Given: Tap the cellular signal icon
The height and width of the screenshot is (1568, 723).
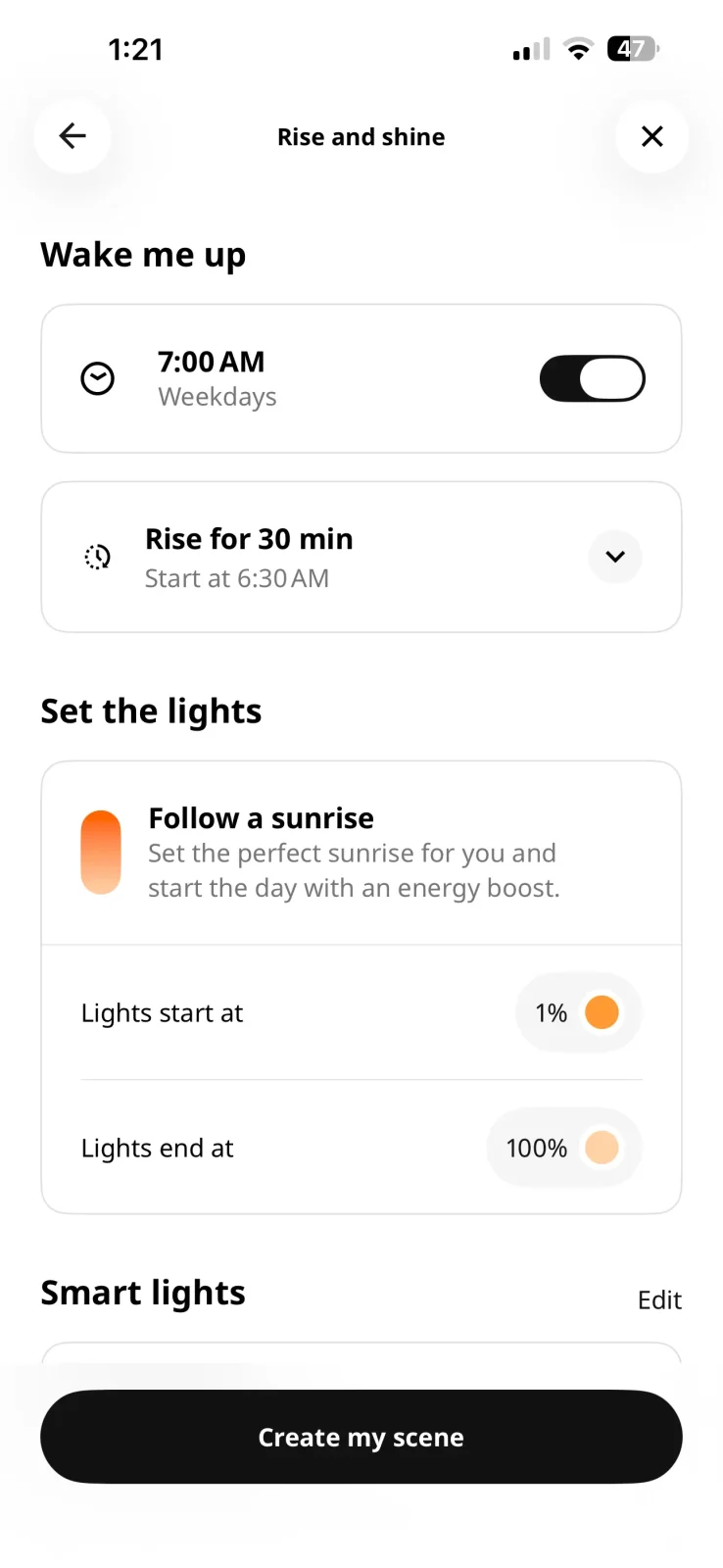Looking at the screenshot, I should 529,48.
